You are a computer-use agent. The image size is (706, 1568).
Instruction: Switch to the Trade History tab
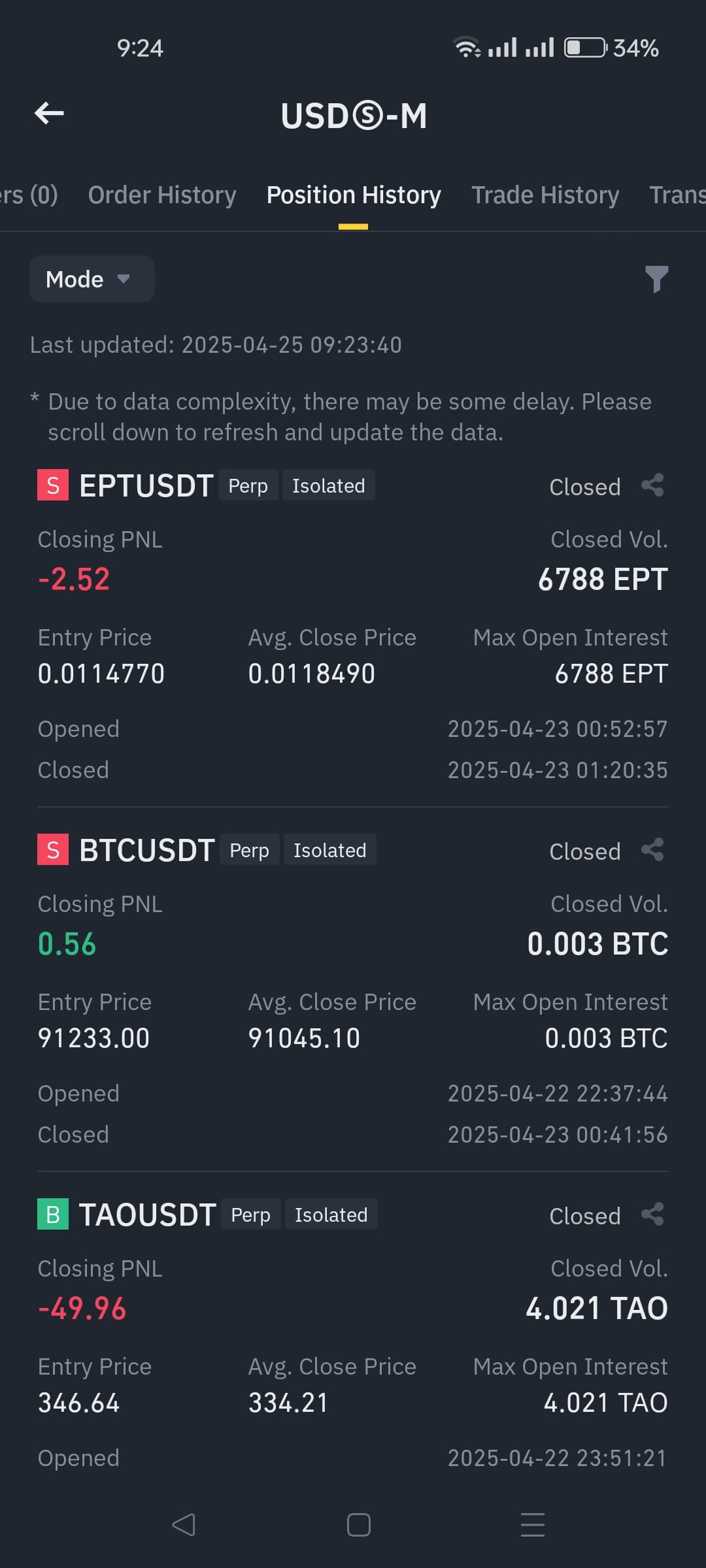pyautogui.click(x=545, y=195)
